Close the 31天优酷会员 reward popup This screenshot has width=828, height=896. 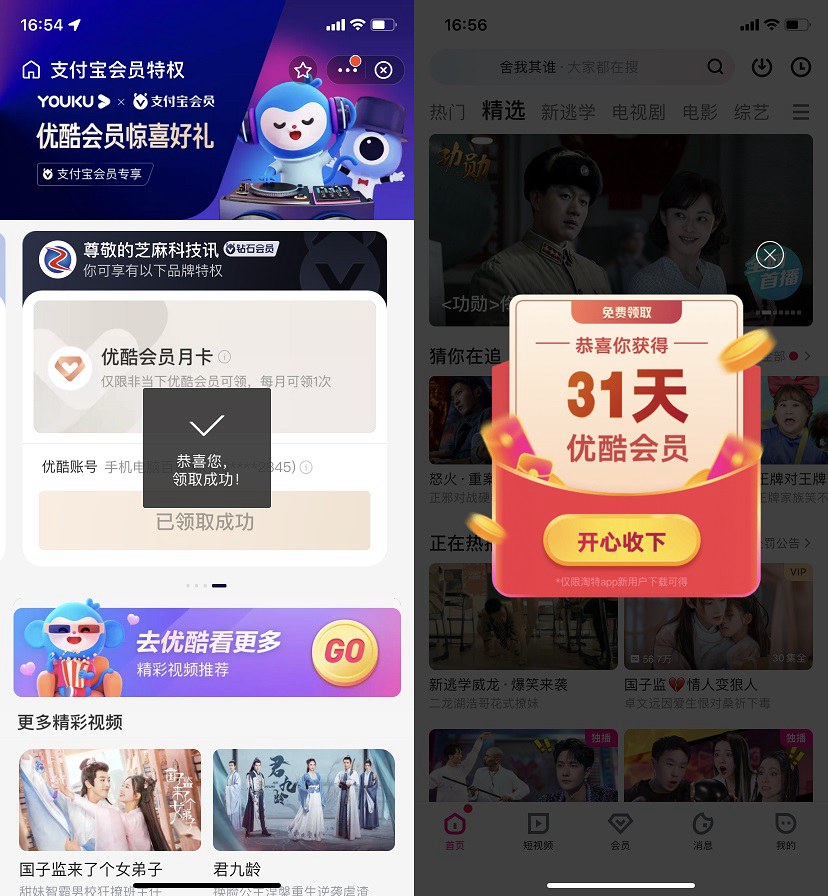pyautogui.click(x=769, y=255)
